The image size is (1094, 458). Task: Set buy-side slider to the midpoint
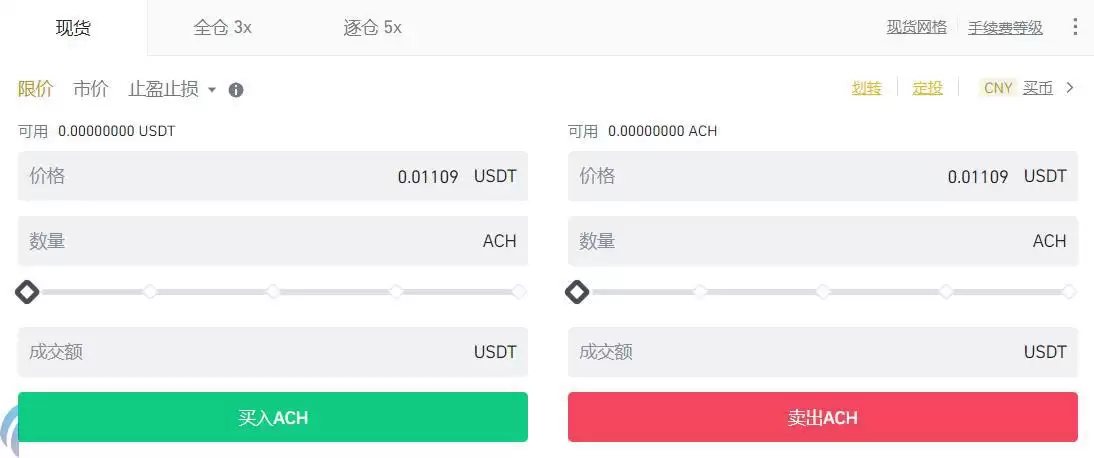(273, 292)
